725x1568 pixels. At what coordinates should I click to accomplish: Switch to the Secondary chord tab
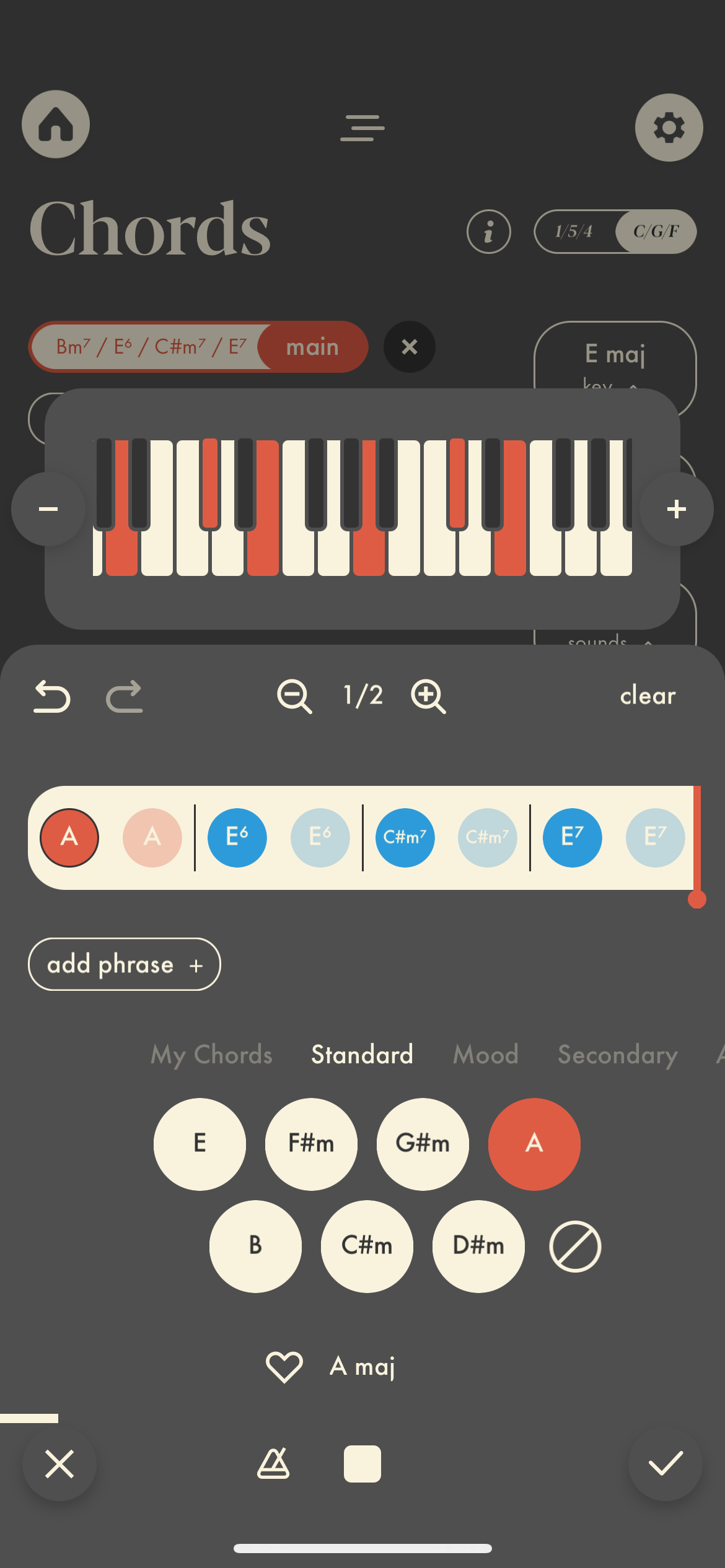618,1055
